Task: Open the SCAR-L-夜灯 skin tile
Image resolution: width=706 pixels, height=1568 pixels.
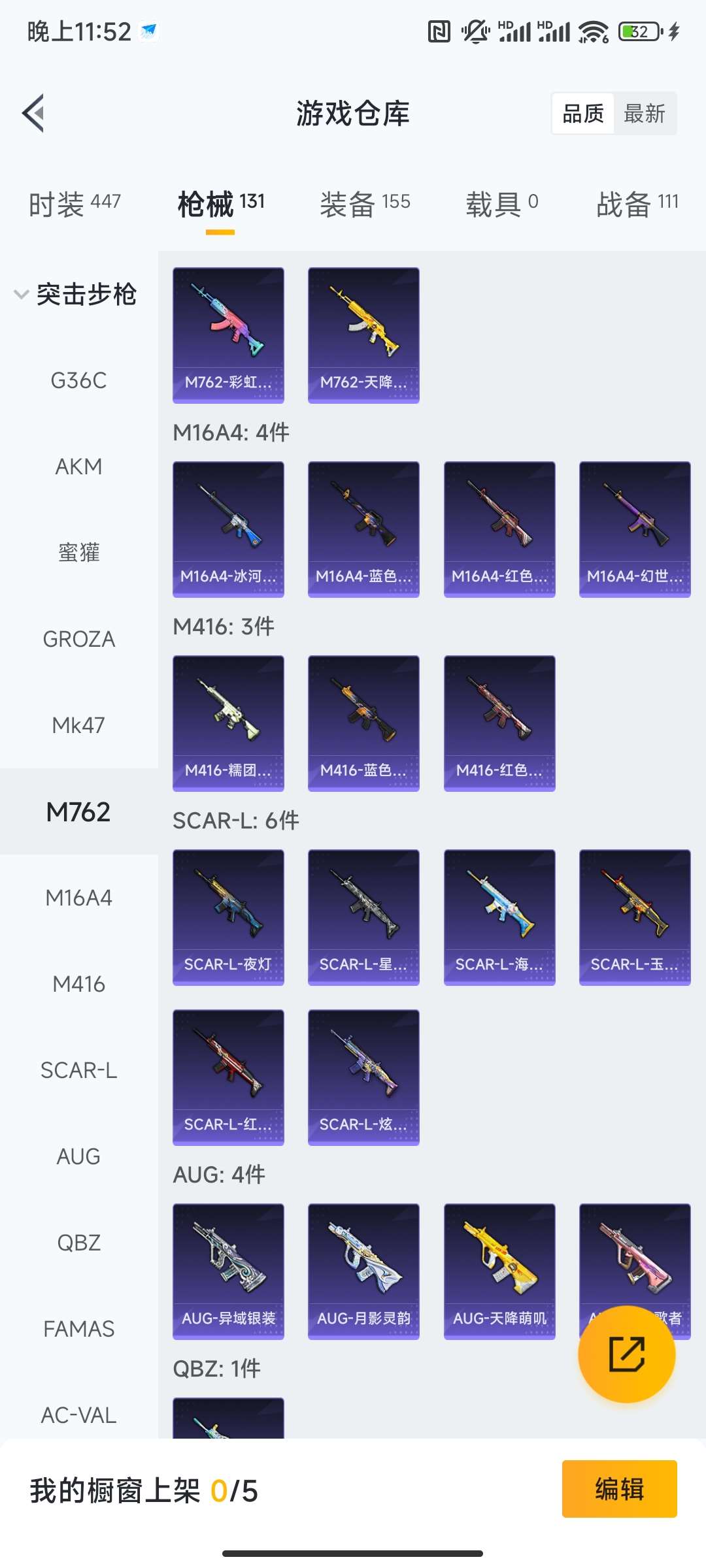Action: click(x=228, y=917)
